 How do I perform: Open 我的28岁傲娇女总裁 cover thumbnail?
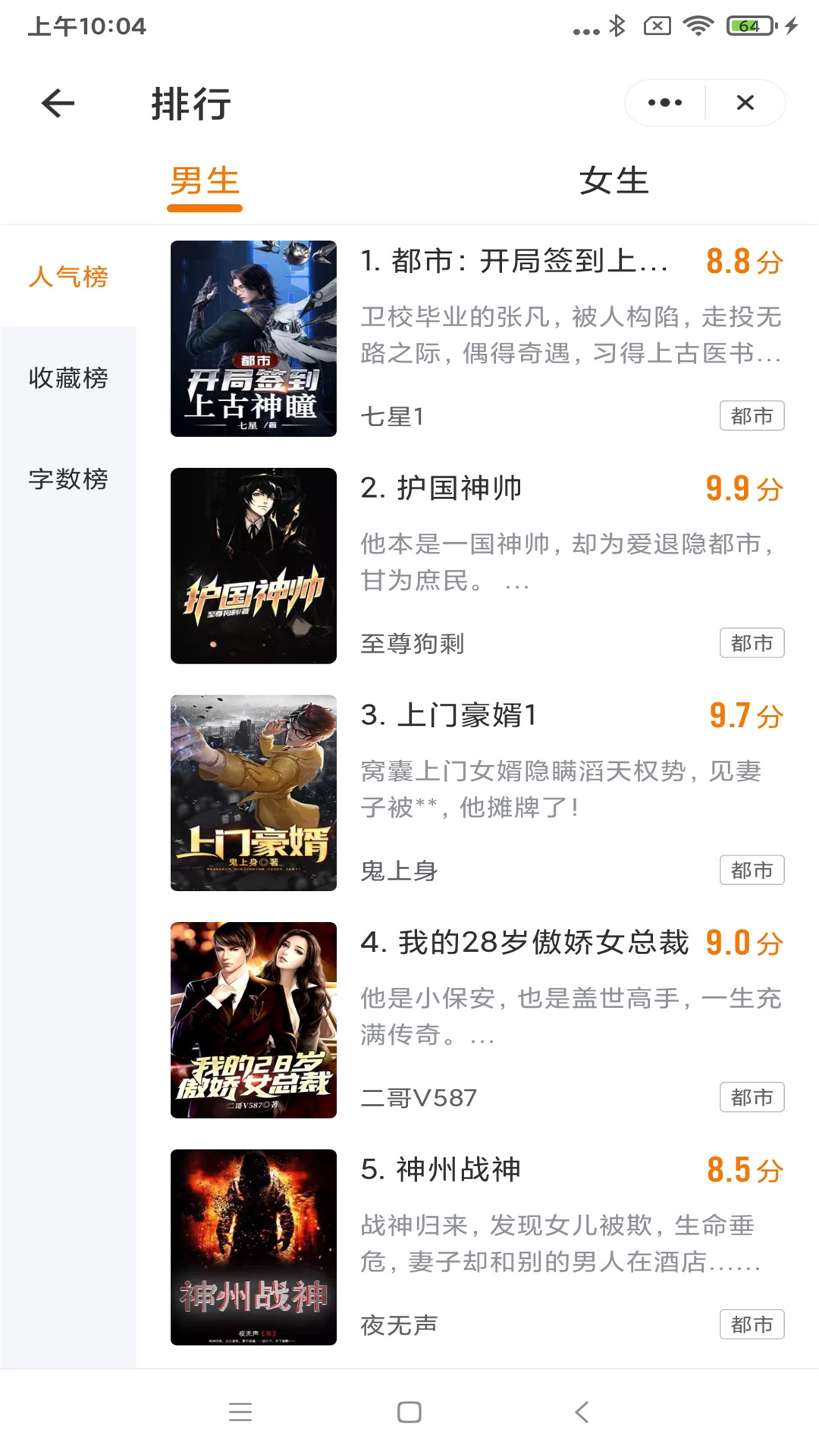tap(253, 1020)
